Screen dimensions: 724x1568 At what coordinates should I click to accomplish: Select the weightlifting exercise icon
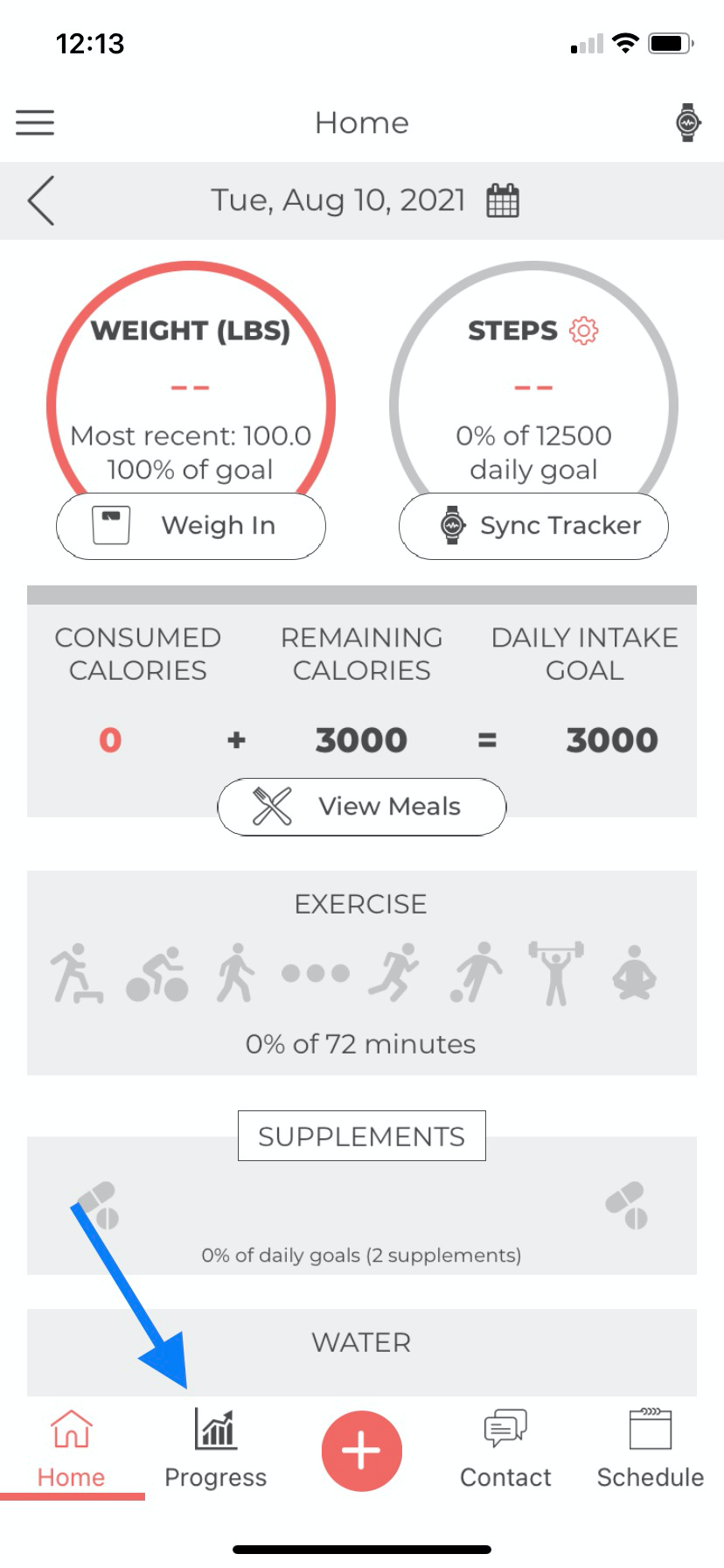pyautogui.click(x=555, y=973)
